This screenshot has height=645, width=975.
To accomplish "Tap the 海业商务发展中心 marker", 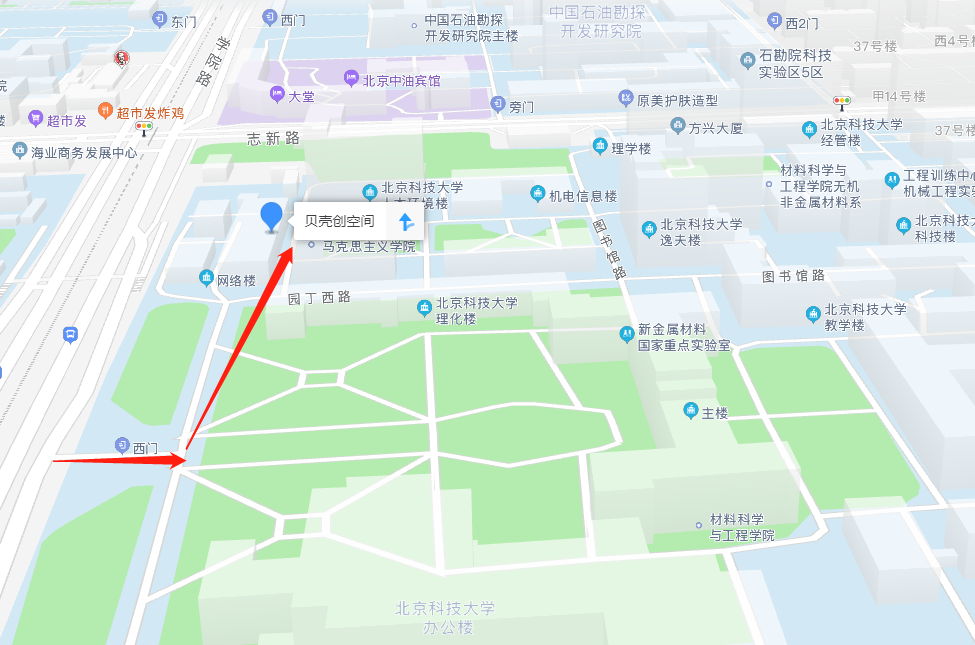I will coord(19,151).
